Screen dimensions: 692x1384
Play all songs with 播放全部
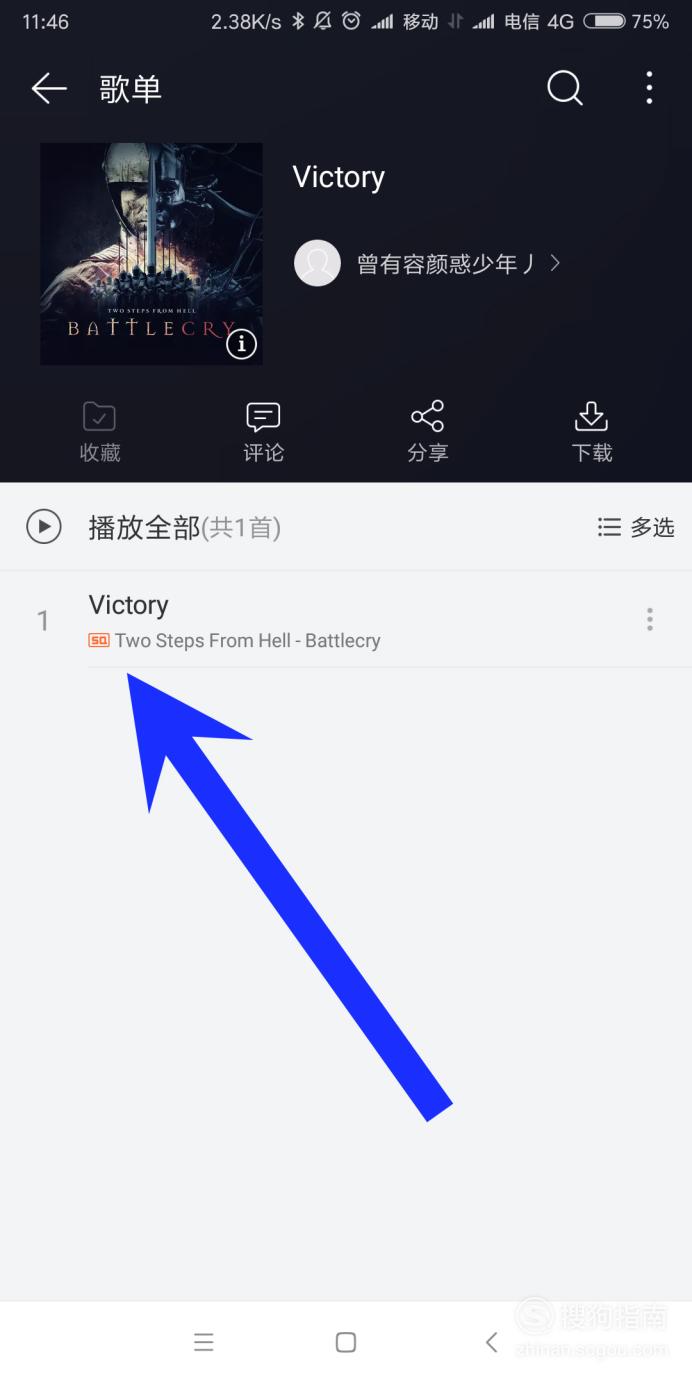[153, 527]
